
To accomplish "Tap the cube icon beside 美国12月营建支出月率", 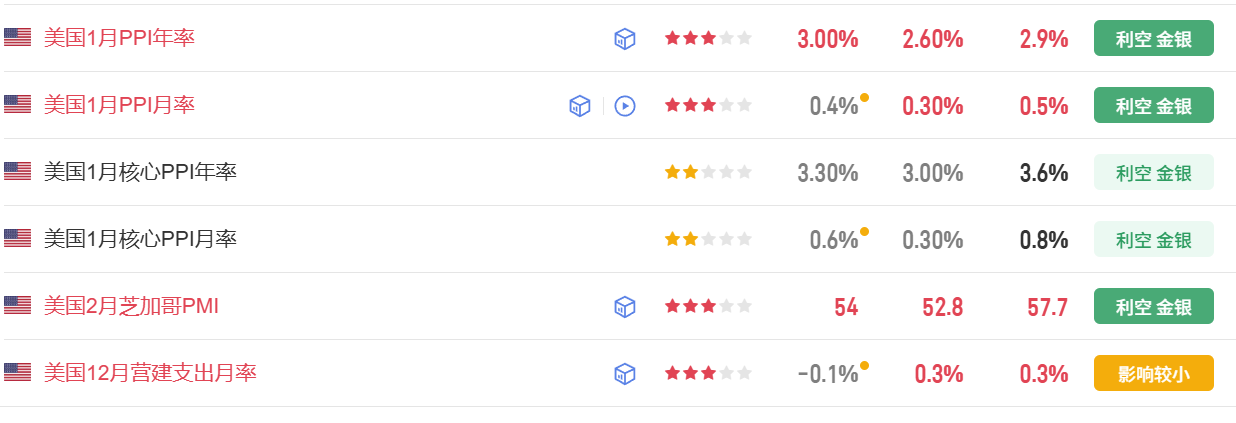I will (625, 374).
